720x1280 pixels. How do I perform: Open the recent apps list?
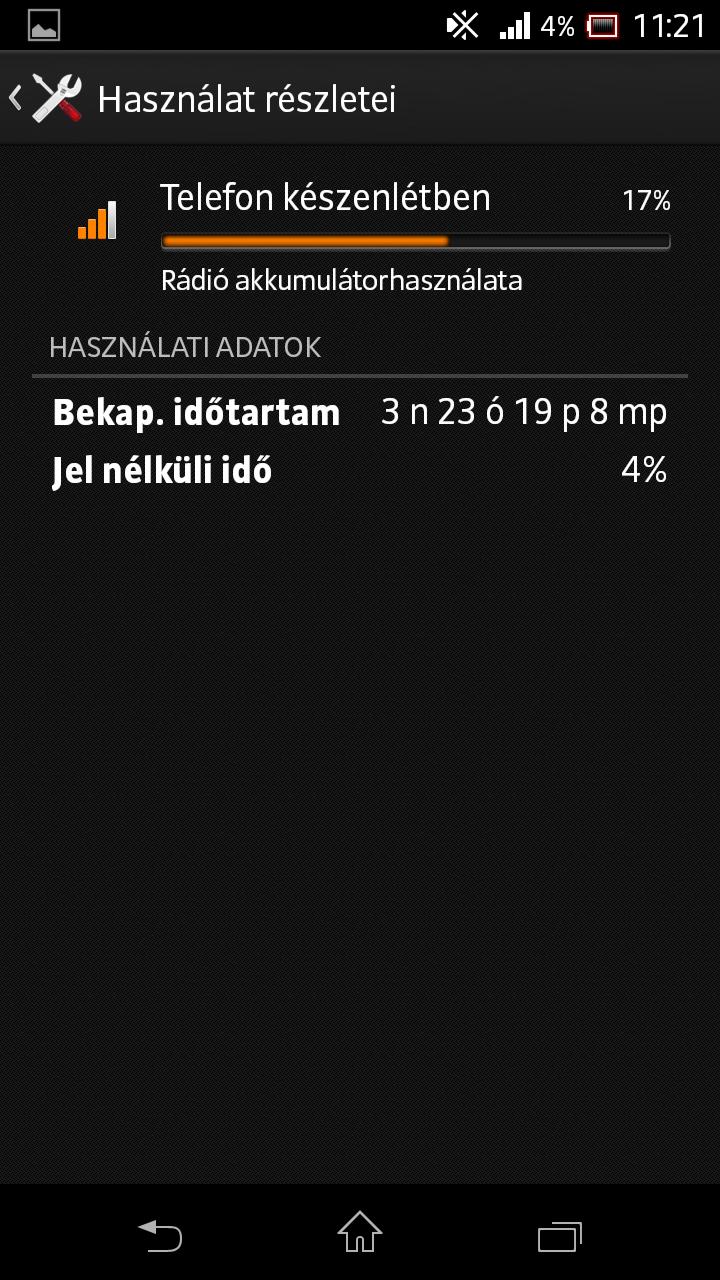coord(559,1236)
